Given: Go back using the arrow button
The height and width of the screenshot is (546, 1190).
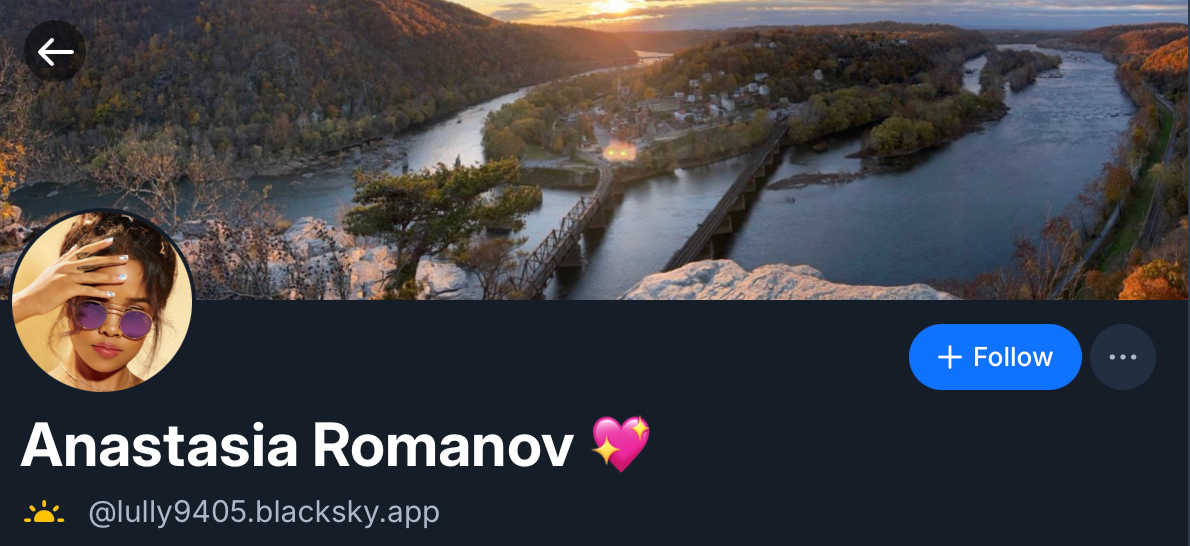Looking at the screenshot, I should click(55, 51).
